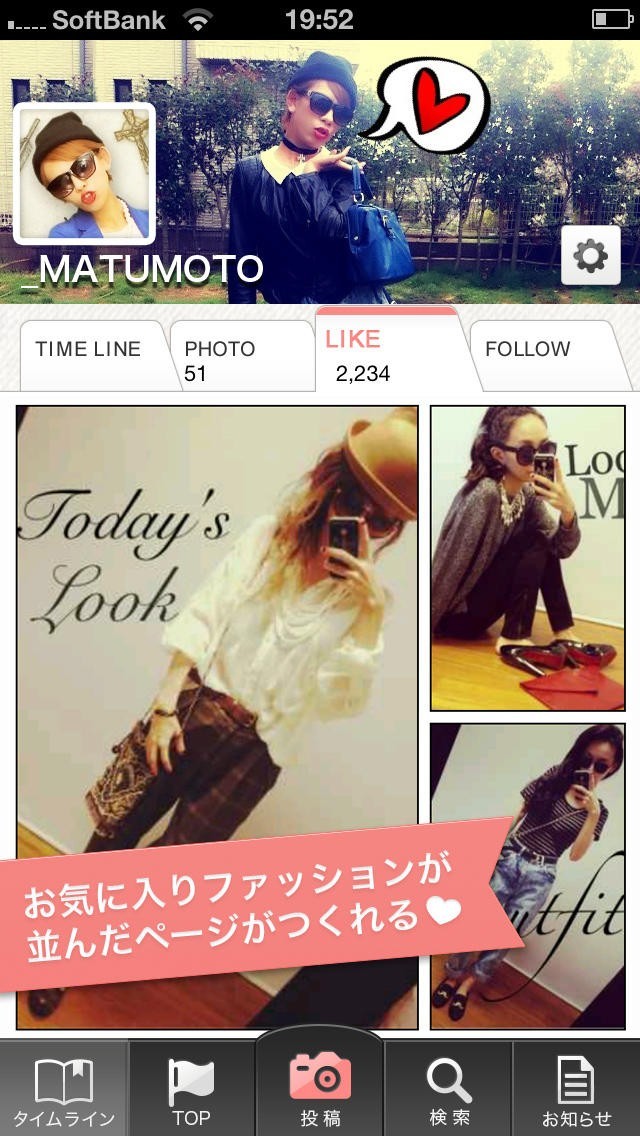Open the settings gear on the profile

tap(590, 256)
